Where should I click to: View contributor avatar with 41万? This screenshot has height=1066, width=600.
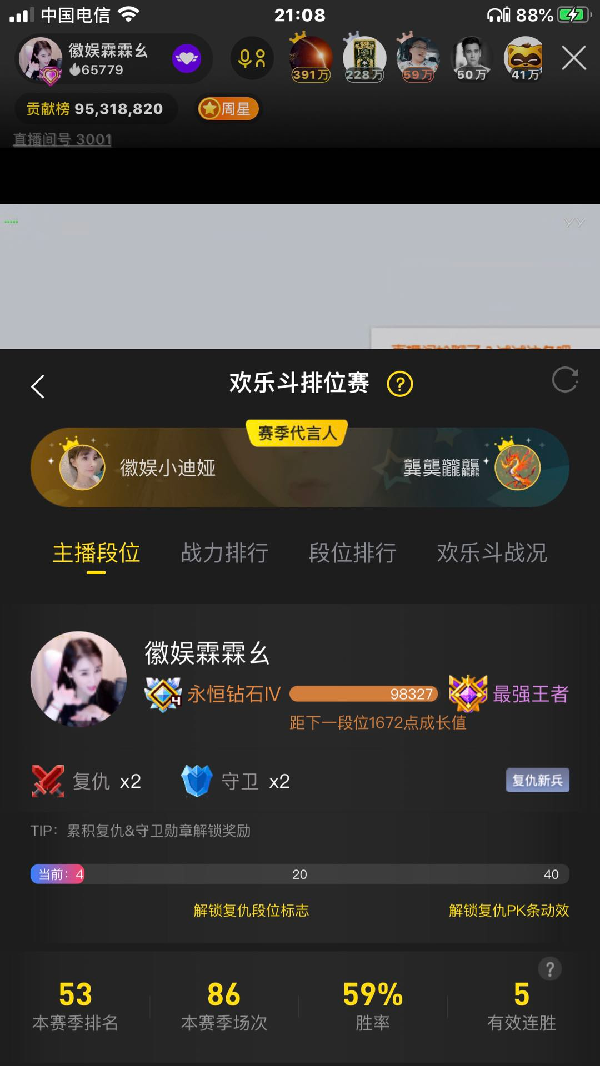tap(523, 58)
